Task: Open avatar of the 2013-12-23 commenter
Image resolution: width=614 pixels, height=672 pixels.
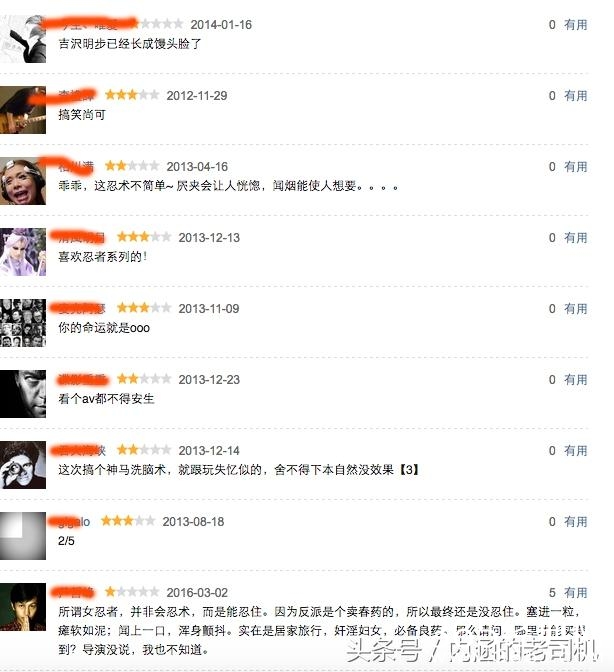Action: coord(23,394)
